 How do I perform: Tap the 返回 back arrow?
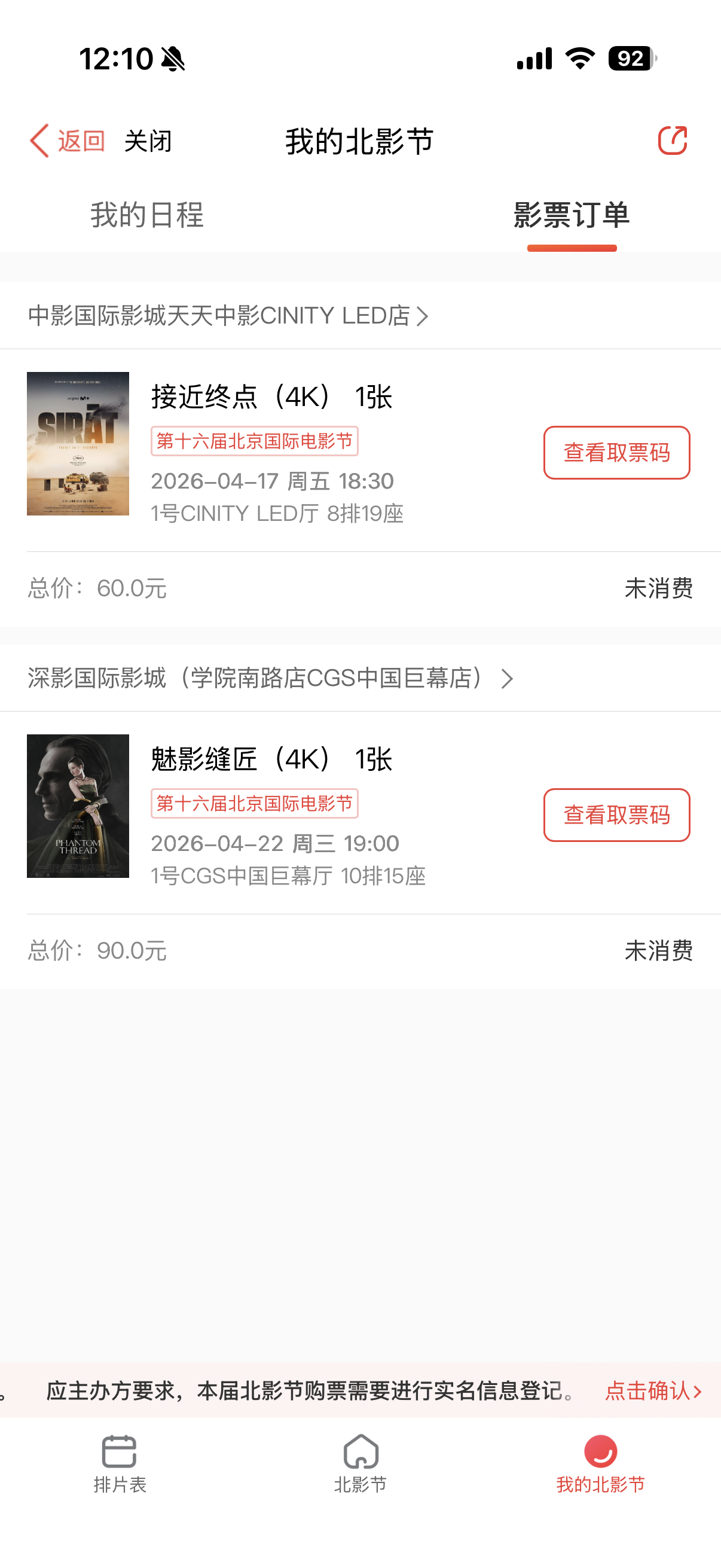click(66, 141)
